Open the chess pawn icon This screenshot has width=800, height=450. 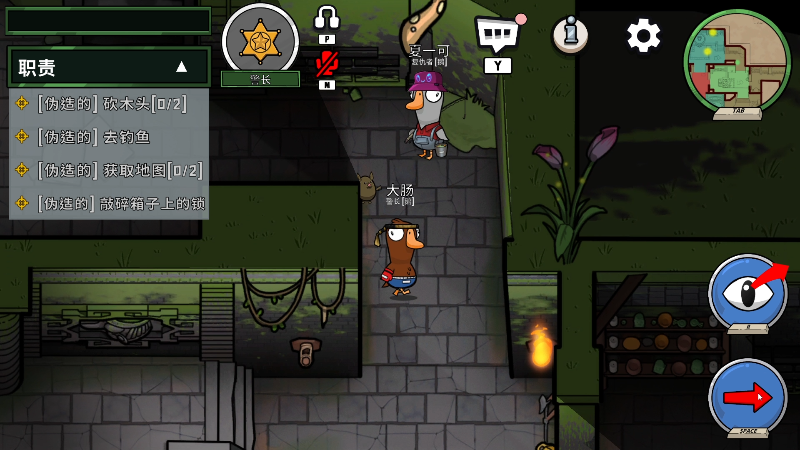coord(570,36)
